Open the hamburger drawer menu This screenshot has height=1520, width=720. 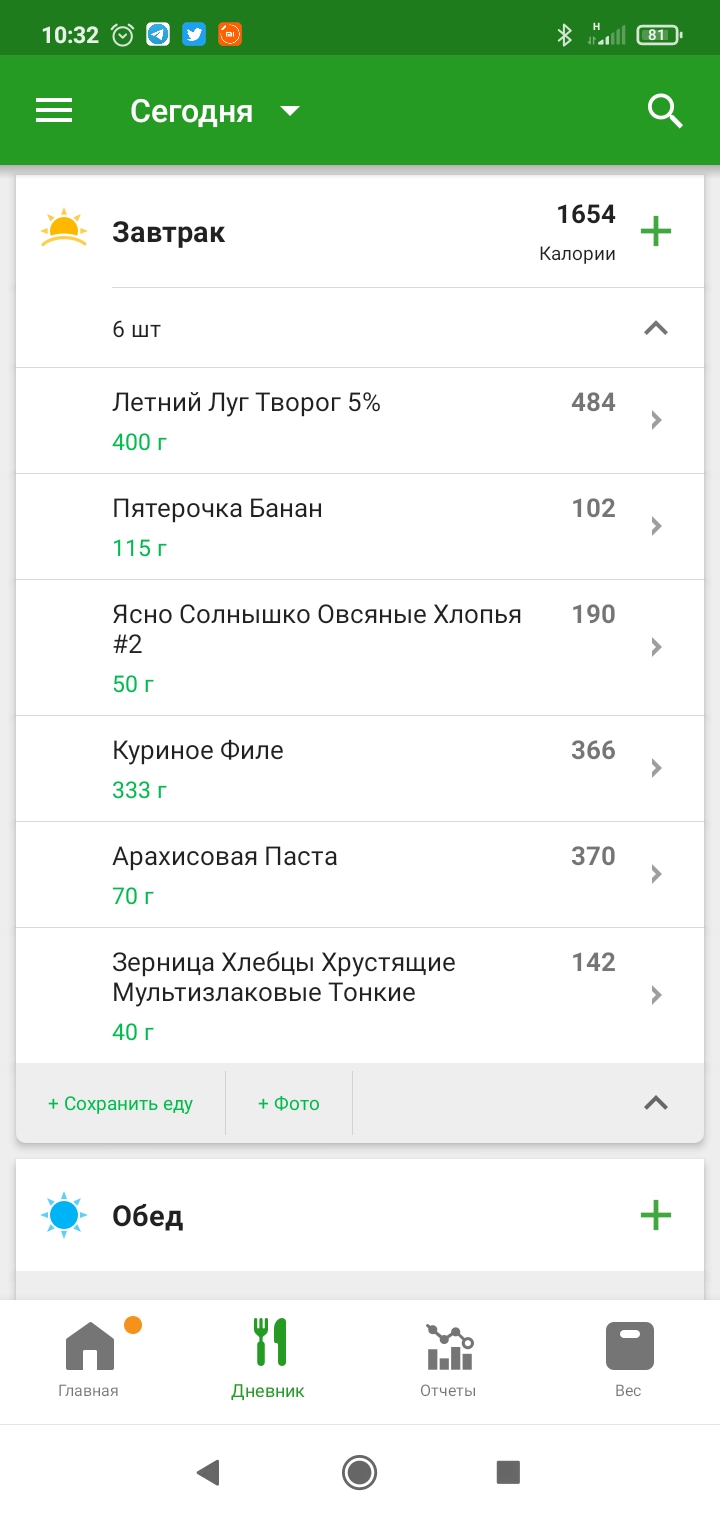click(x=54, y=111)
